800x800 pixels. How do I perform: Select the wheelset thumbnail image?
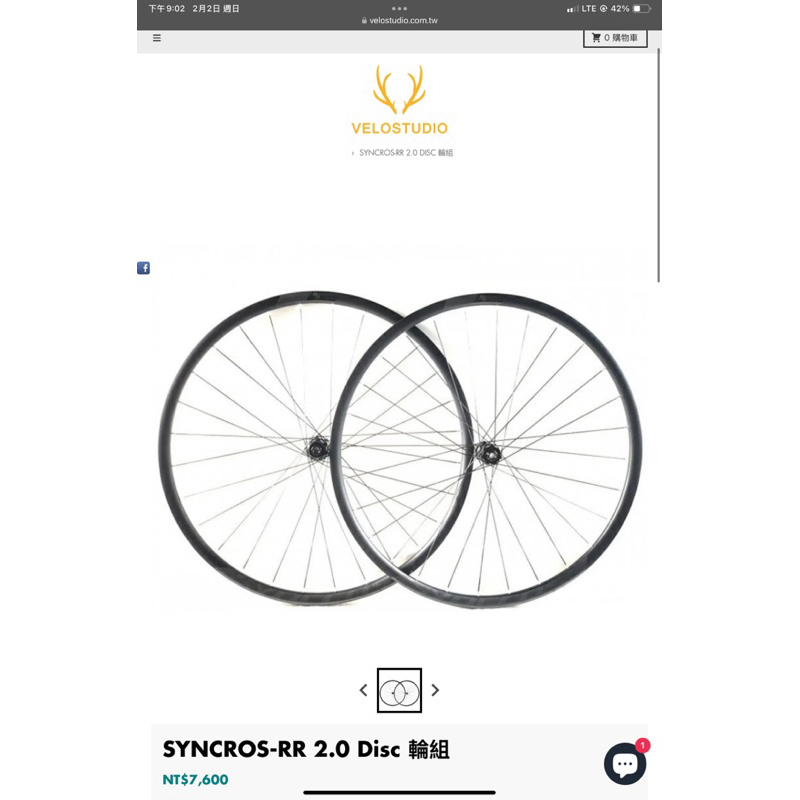[x=399, y=690]
